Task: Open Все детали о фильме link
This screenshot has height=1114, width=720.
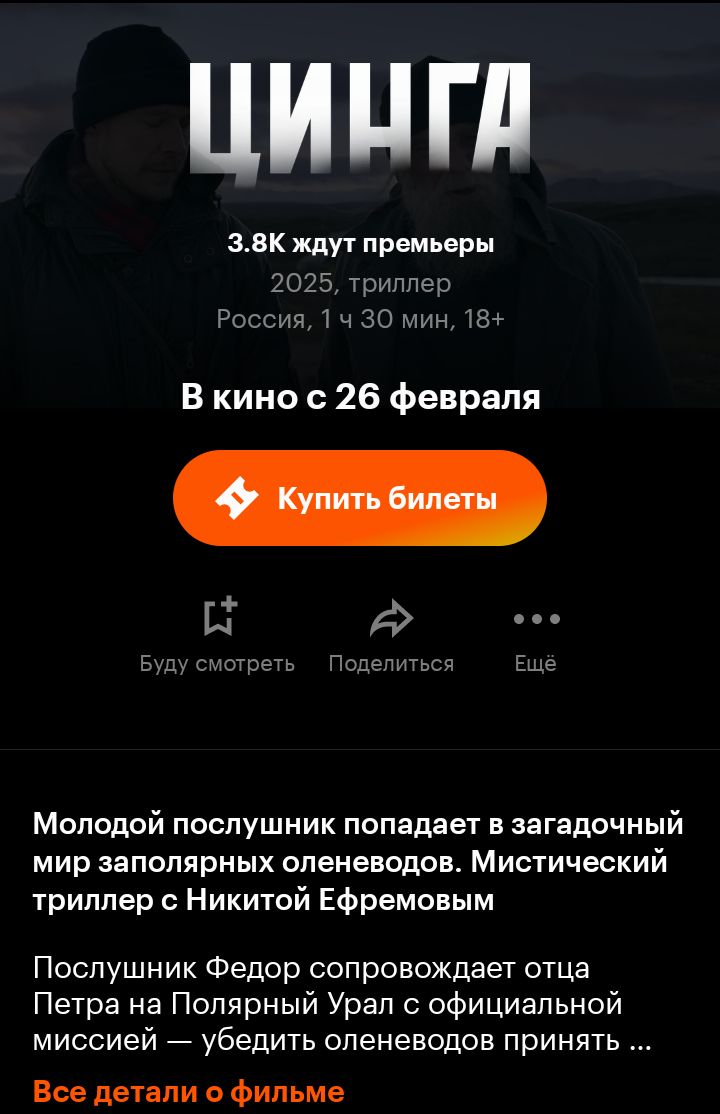Action: [x=188, y=1091]
